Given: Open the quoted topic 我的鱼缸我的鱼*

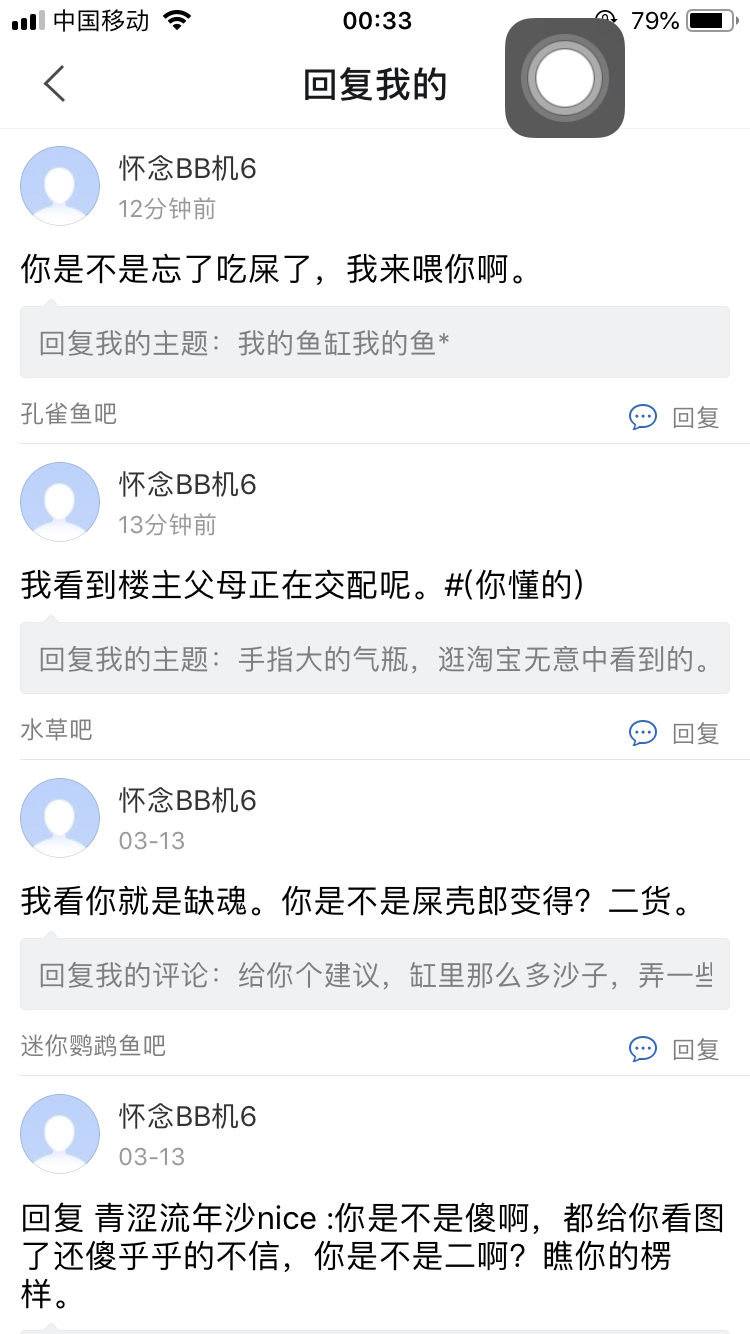Looking at the screenshot, I should 375,342.
